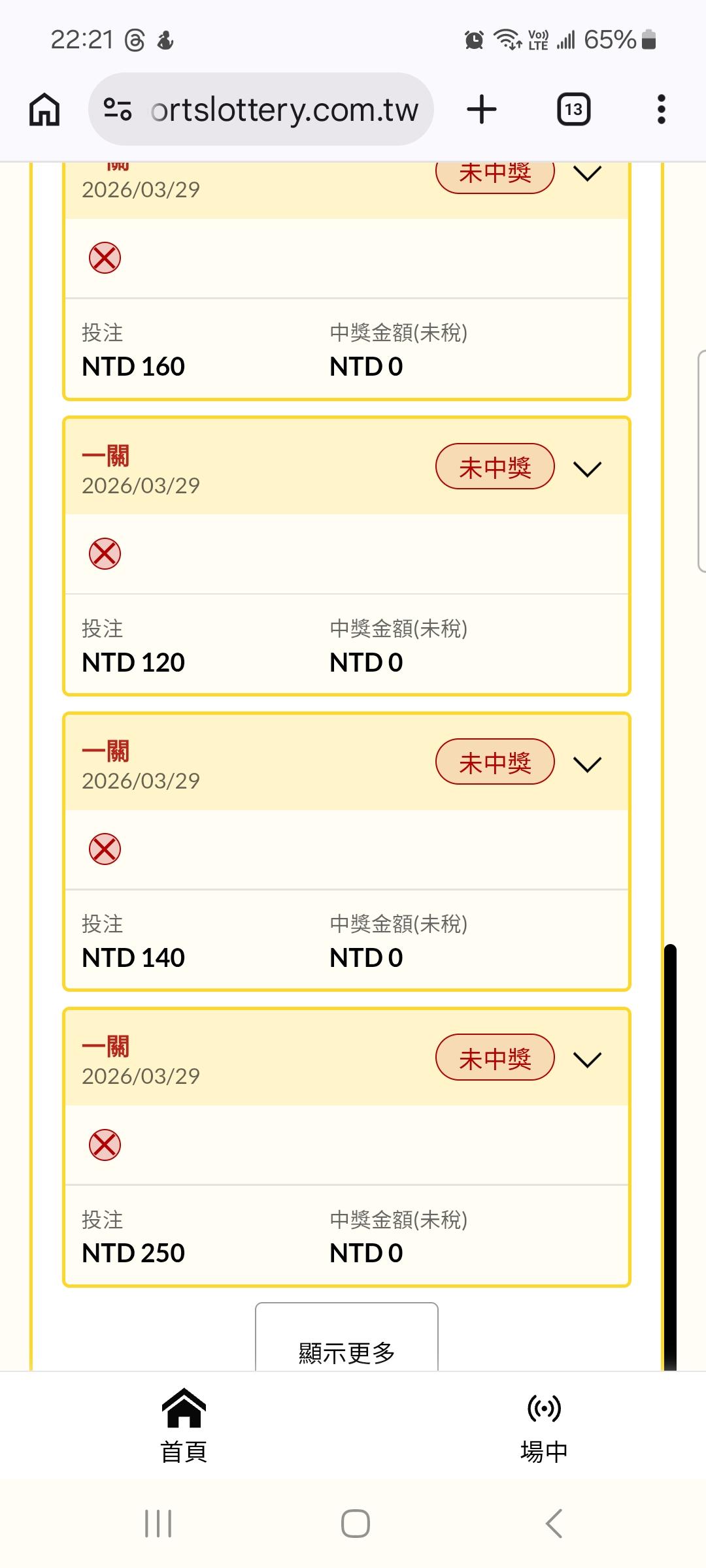This screenshot has height=1568, width=706.
Task: Open recent apps from the navigation bar
Action: [158, 1524]
